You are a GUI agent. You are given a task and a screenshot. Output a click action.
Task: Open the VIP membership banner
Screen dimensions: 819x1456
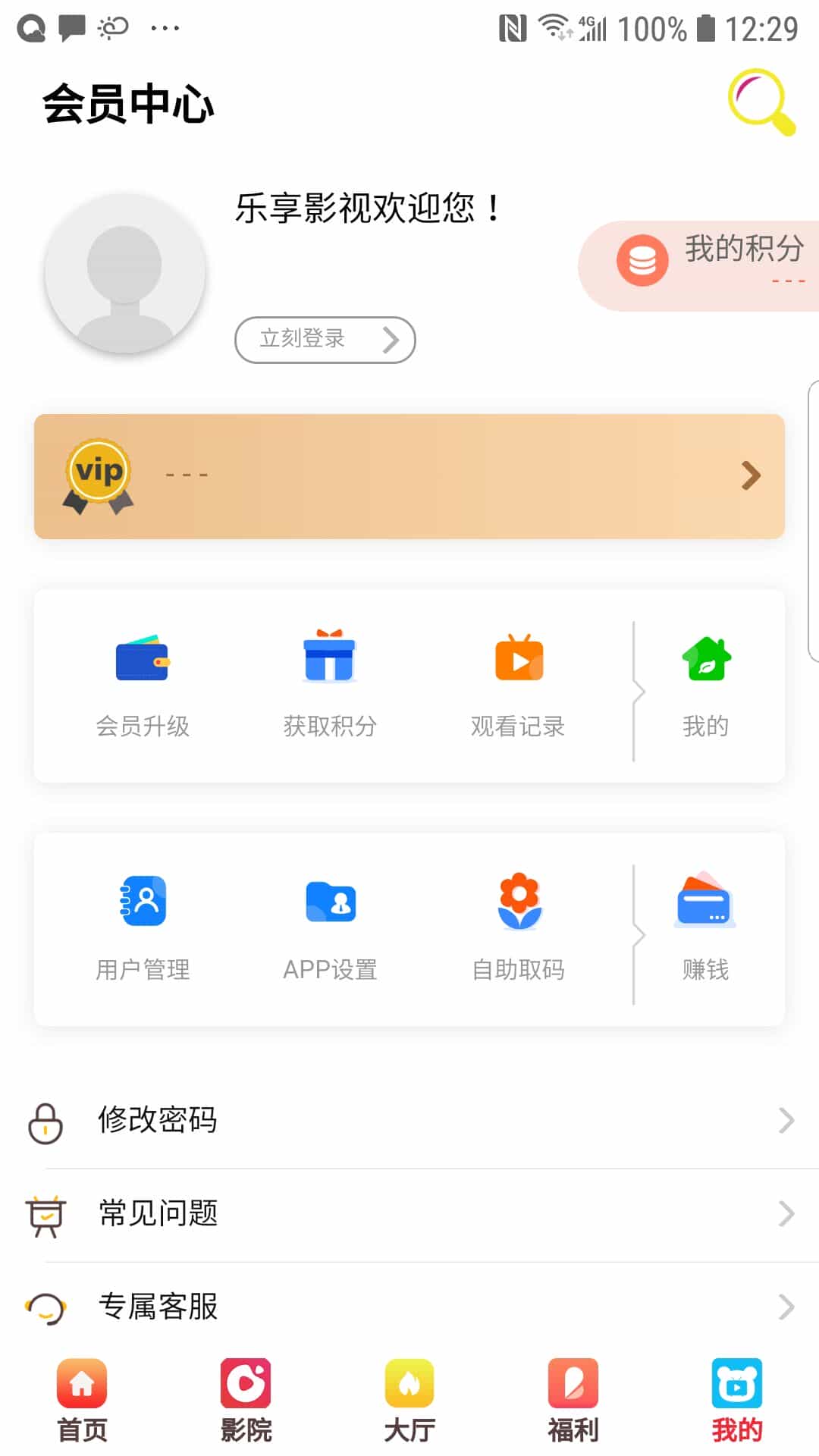click(409, 476)
